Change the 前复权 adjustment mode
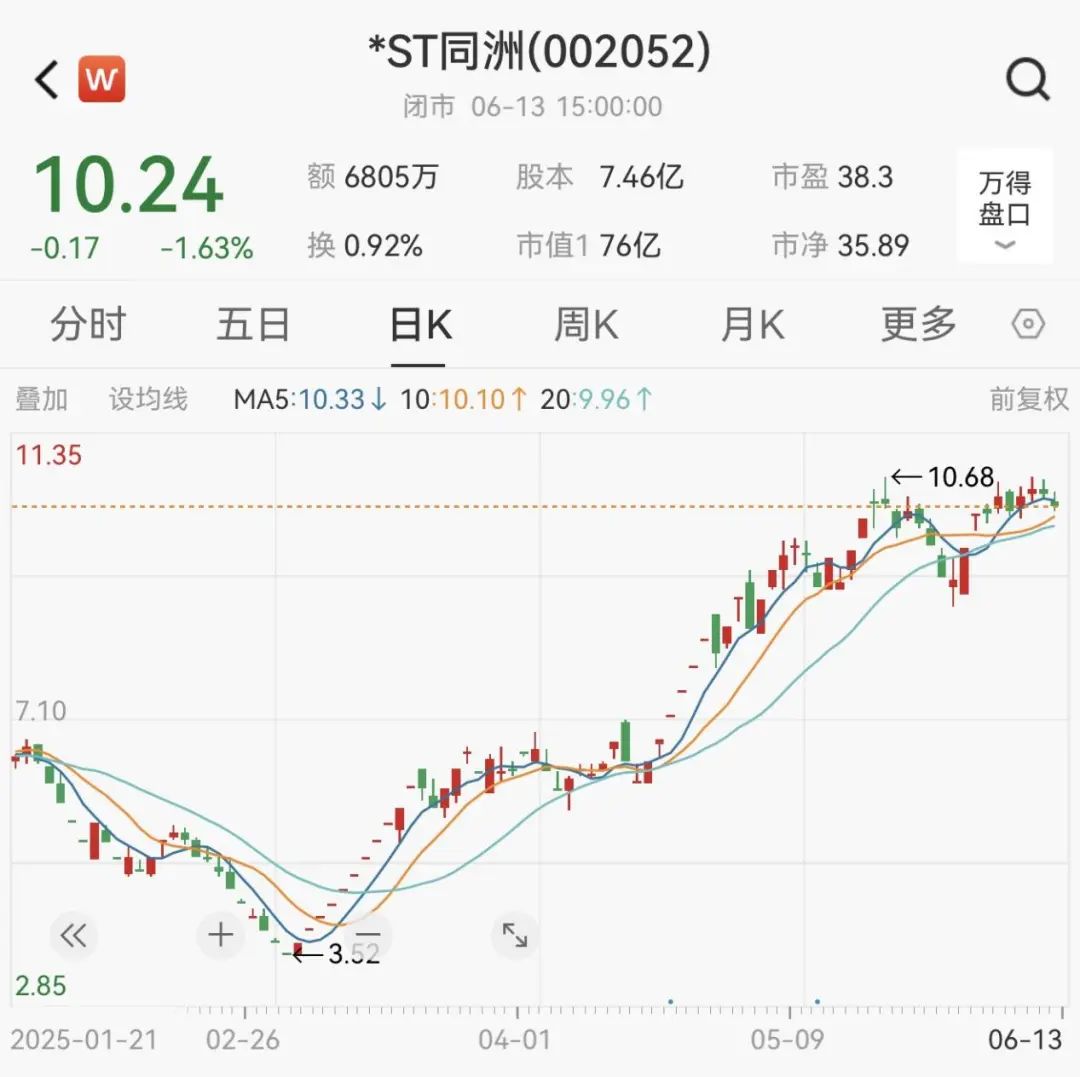1080x1077 pixels. pyautogui.click(x=1029, y=400)
